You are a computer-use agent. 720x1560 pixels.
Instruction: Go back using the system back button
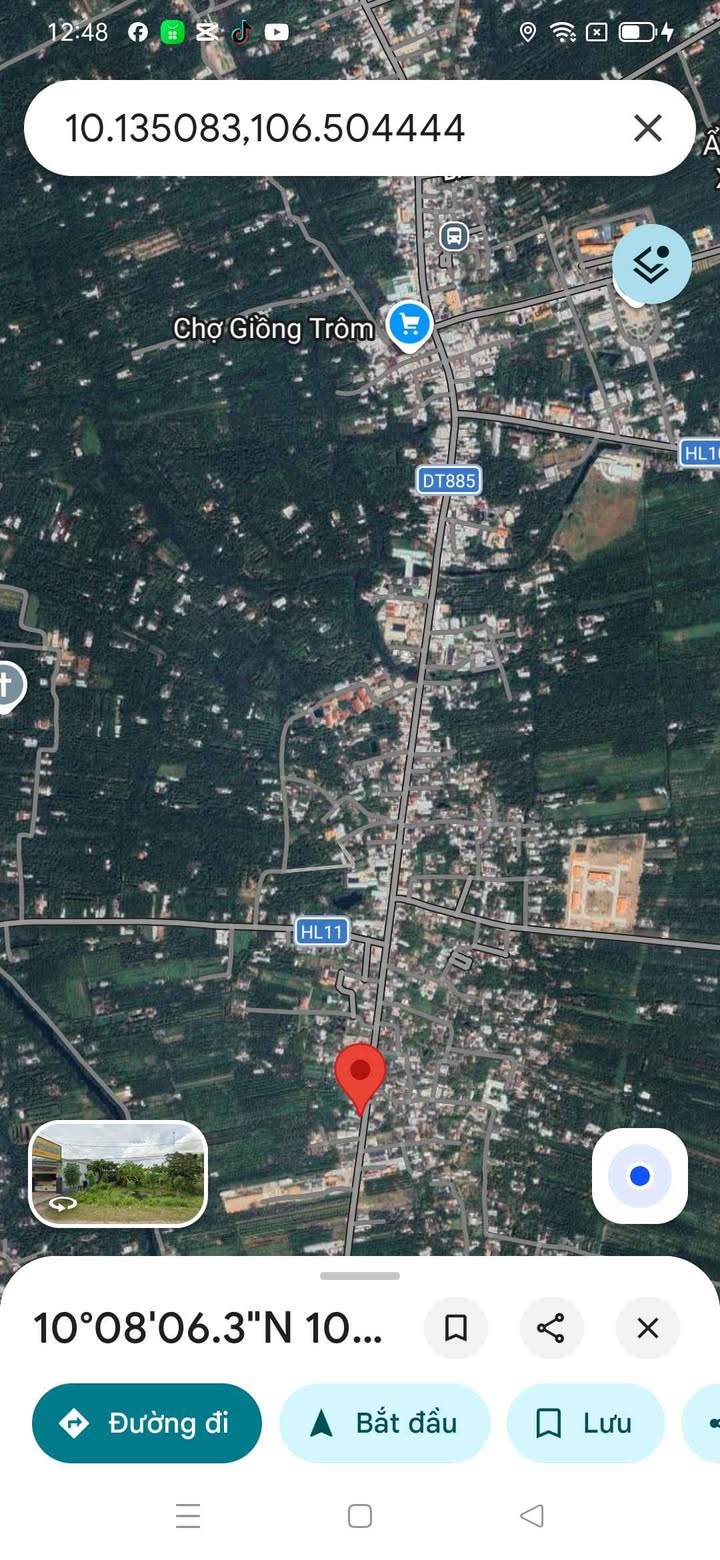(532, 1516)
